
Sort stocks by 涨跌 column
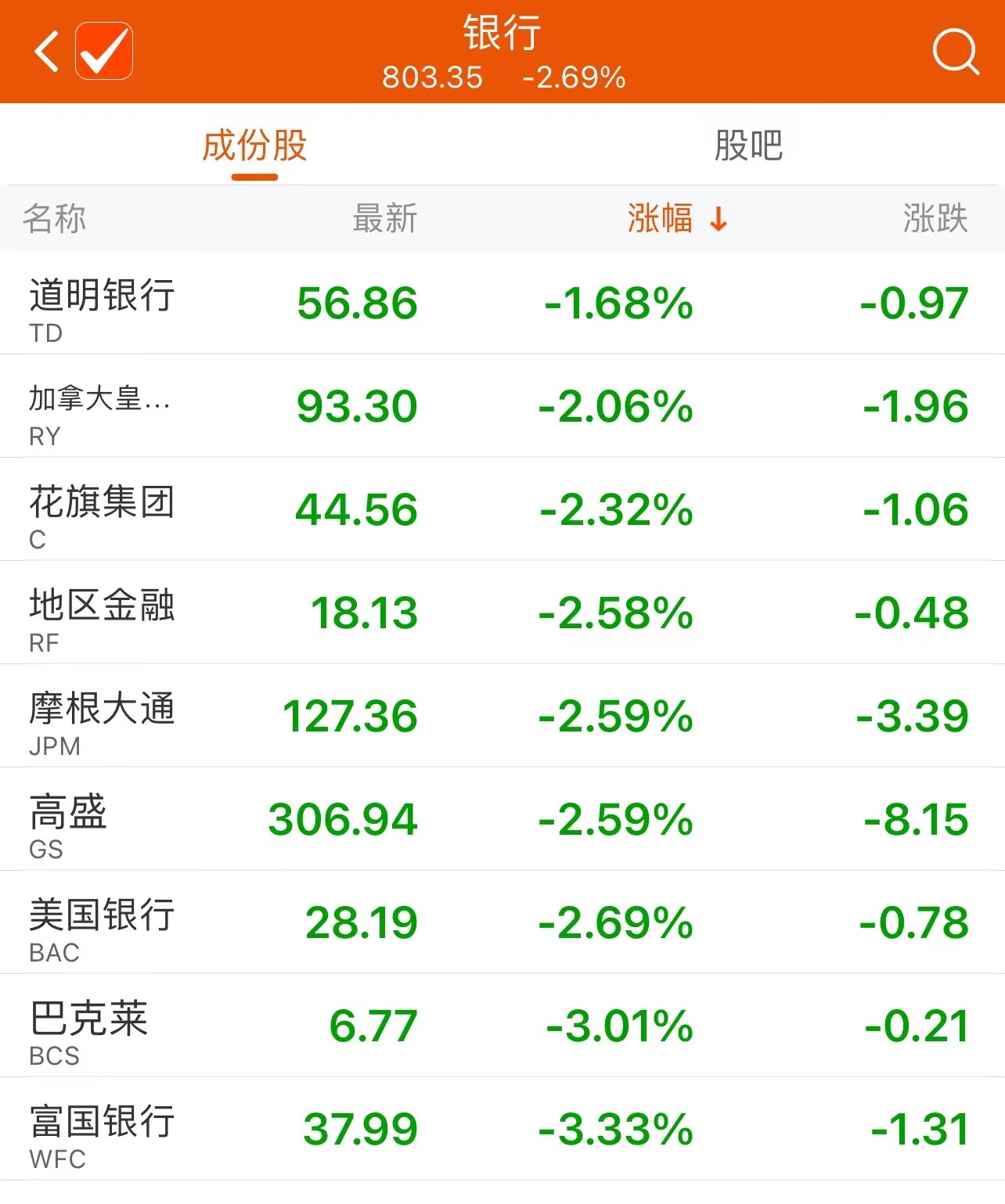tap(935, 218)
